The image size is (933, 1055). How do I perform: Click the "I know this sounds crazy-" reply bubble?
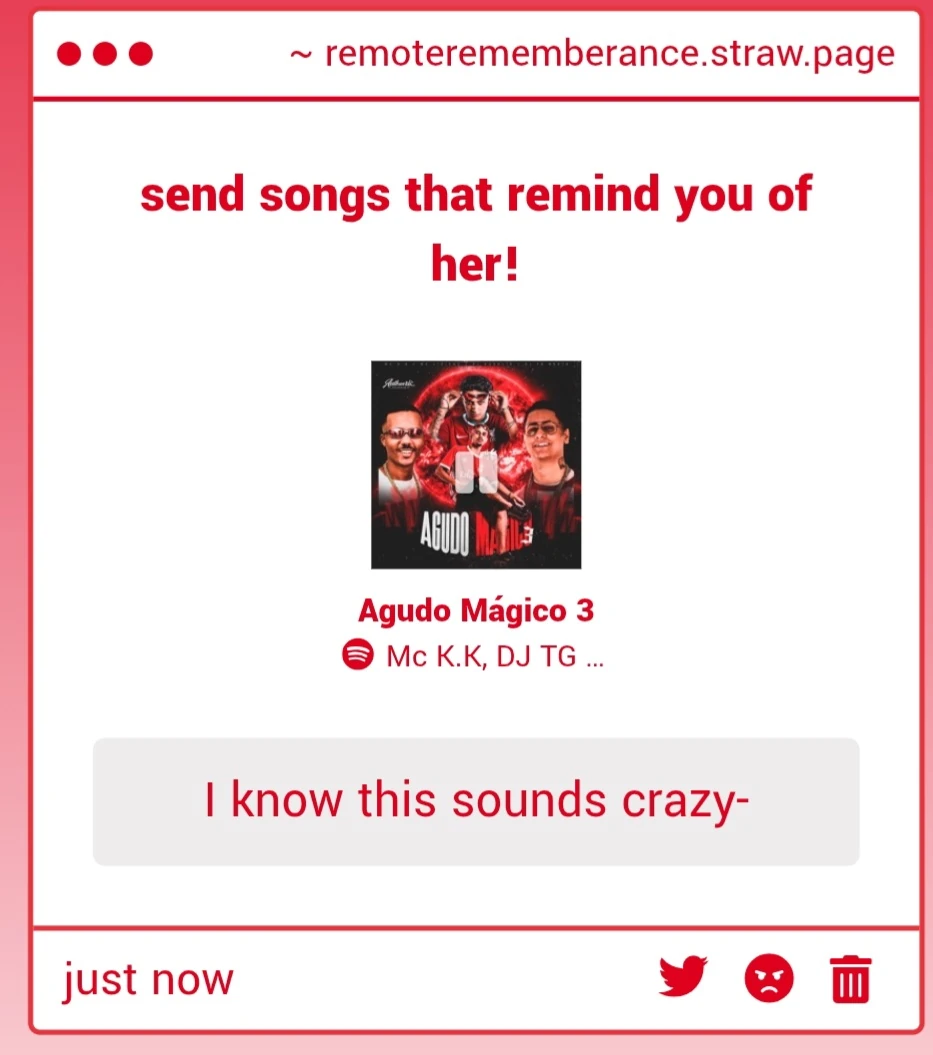pos(475,800)
